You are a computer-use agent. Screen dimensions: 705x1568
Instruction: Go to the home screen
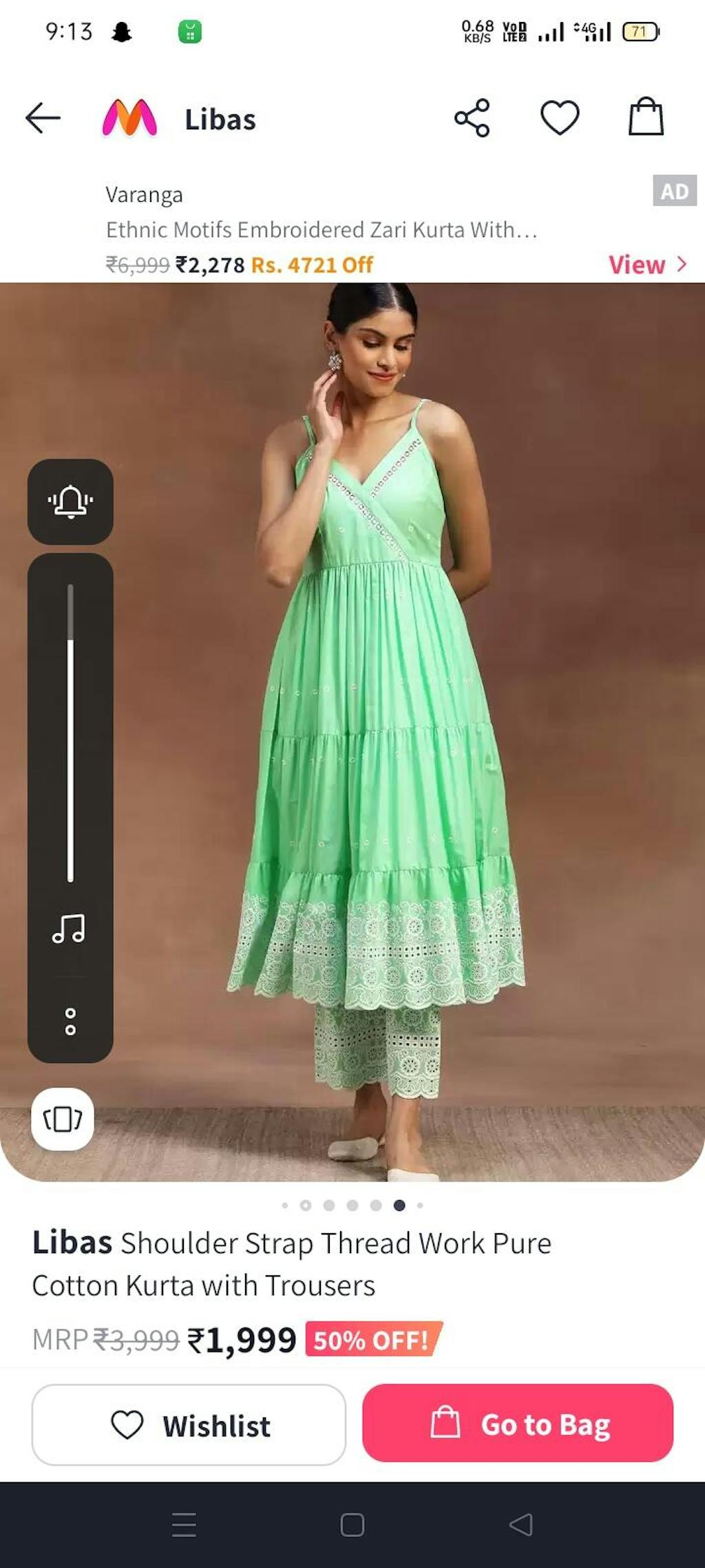pos(352,1525)
